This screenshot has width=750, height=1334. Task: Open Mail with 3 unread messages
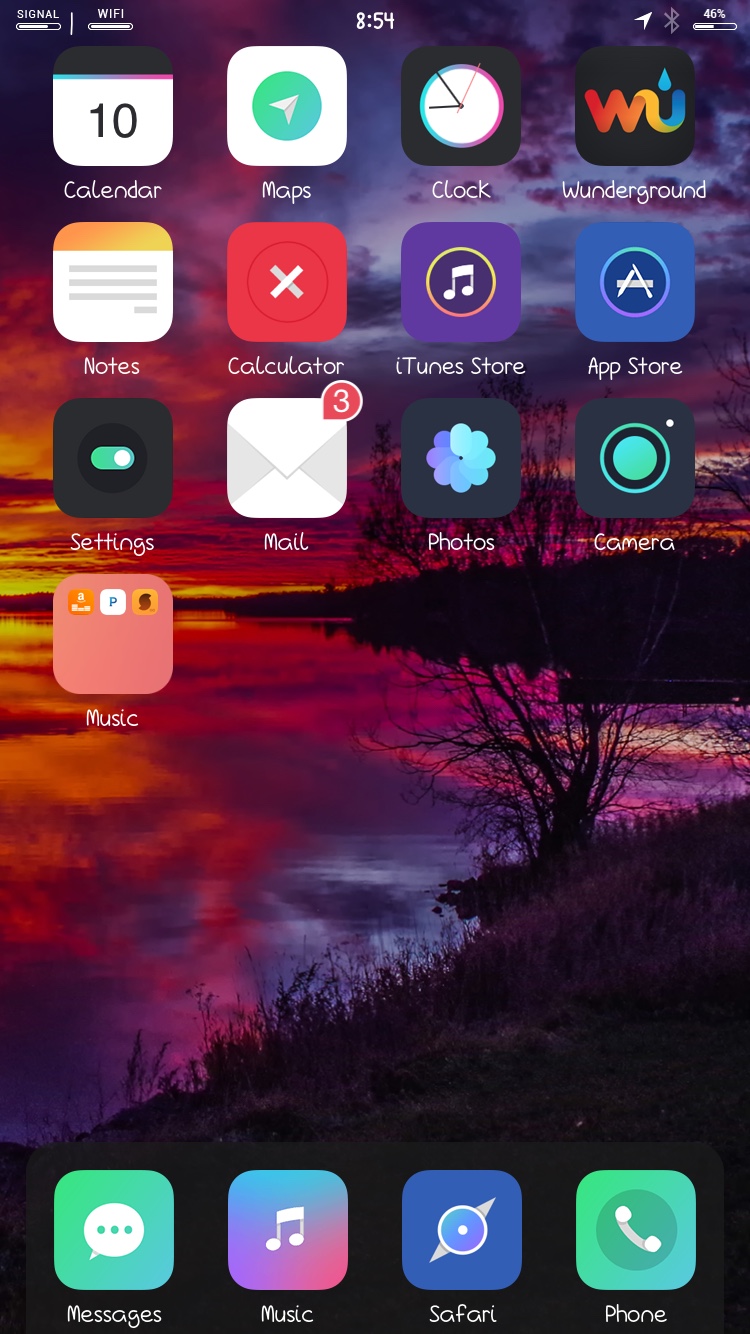(287, 458)
